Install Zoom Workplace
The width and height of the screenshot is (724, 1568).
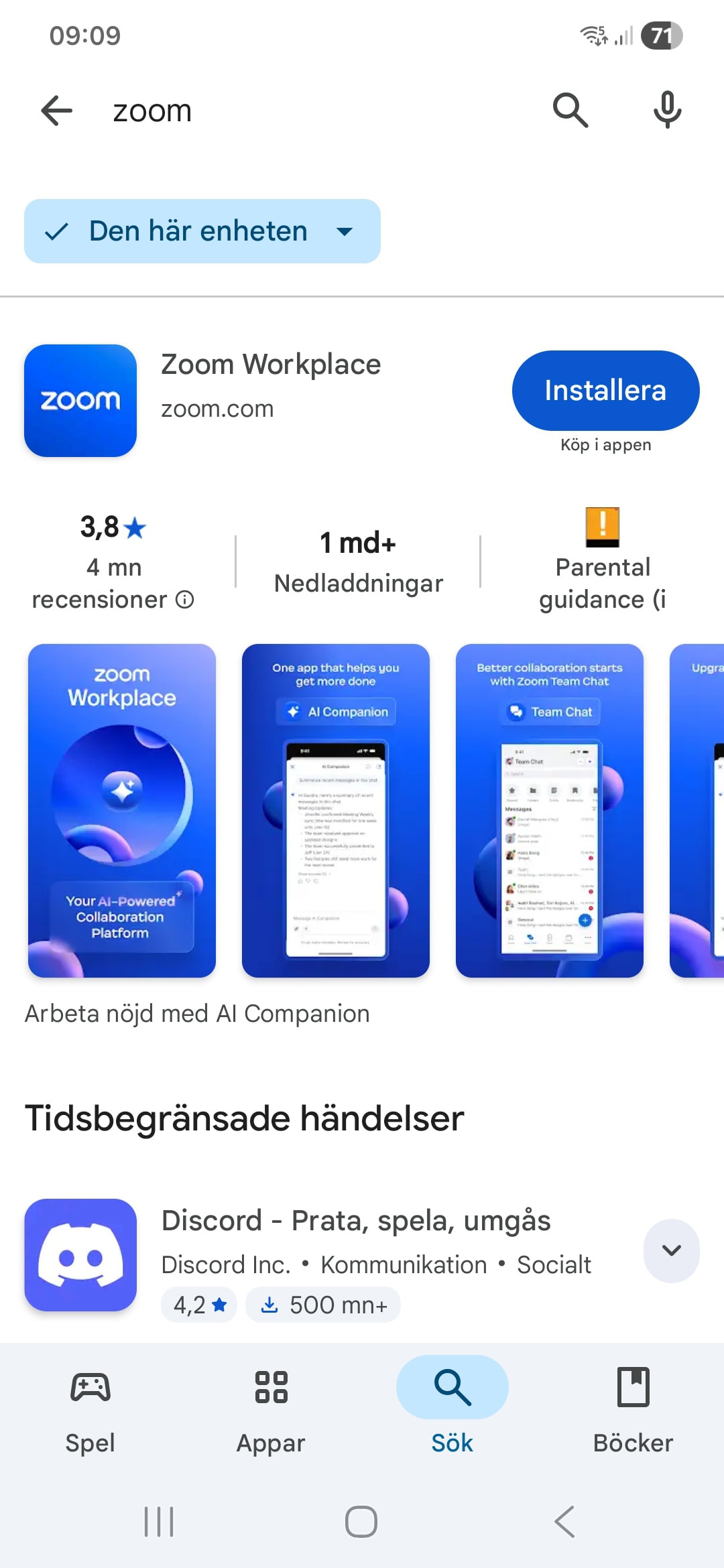tap(605, 391)
